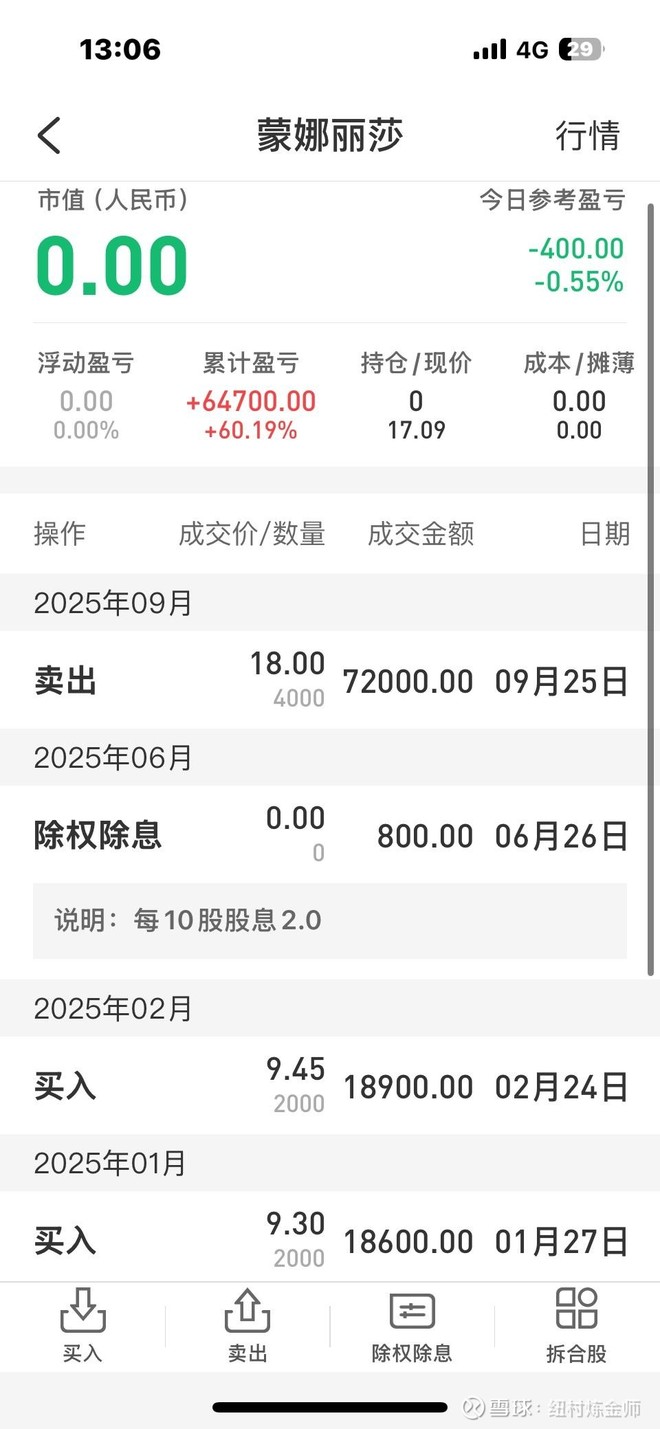Open the 除权除息 record dated 06月26日
Screen dimensions: 660x1429
[330, 835]
